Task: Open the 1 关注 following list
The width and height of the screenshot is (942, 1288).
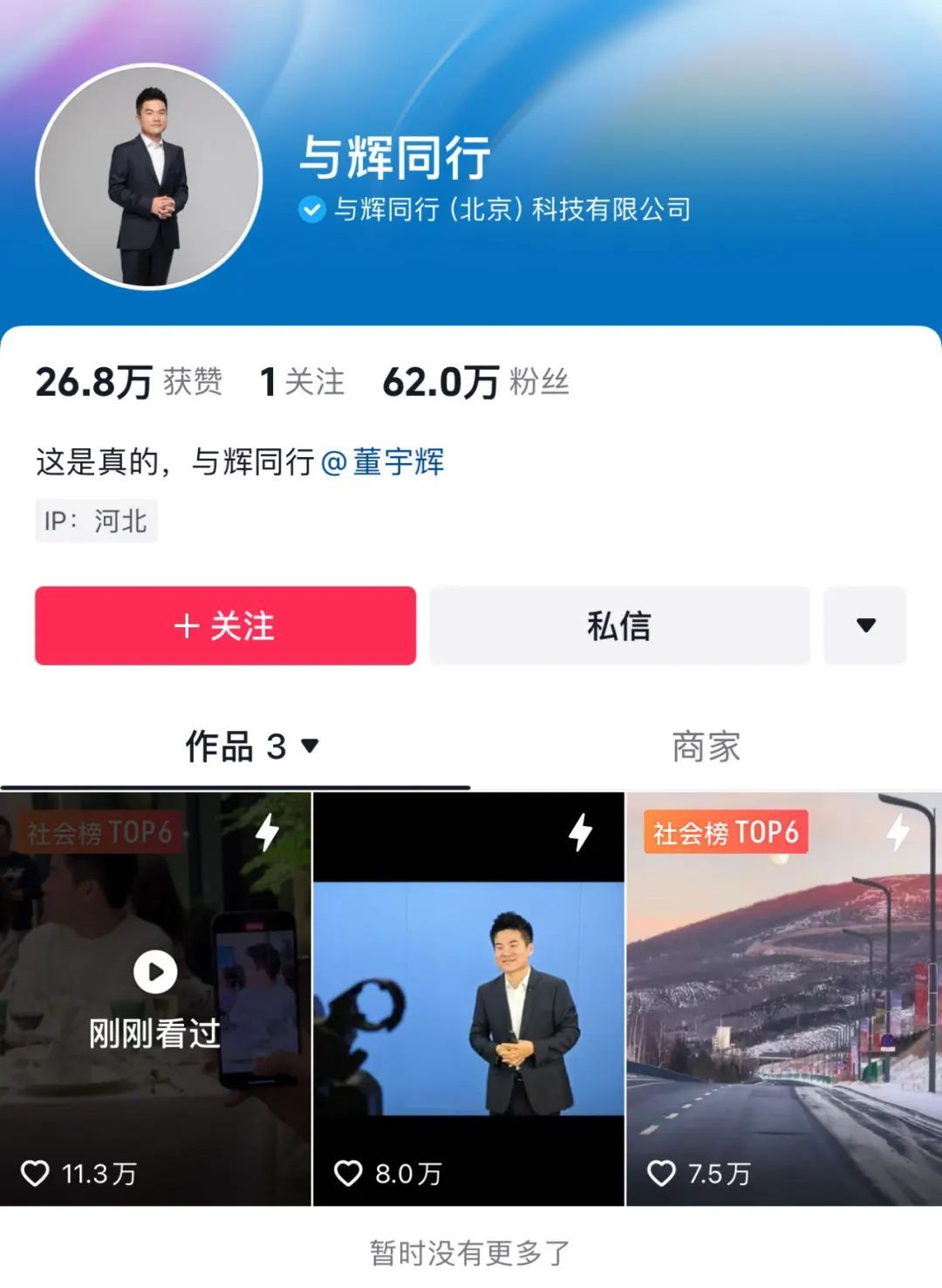Action: [x=302, y=382]
